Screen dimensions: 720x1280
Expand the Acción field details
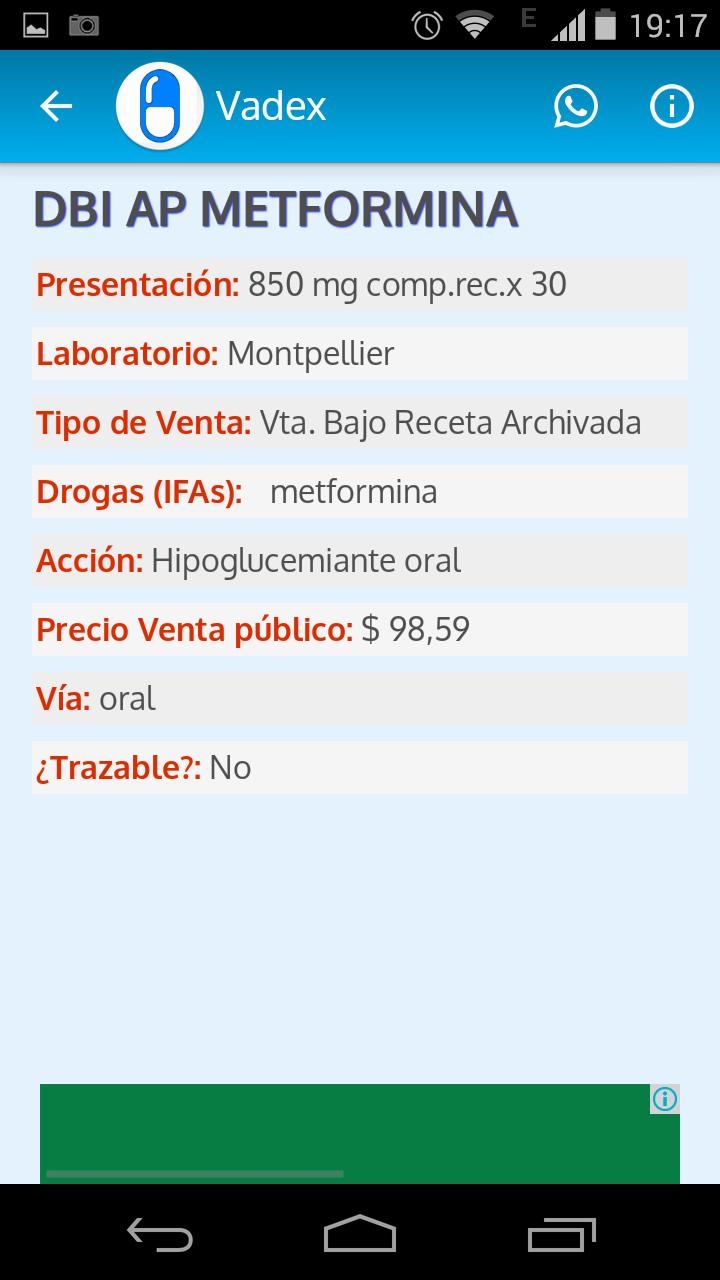pyautogui.click(x=360, y=560)
